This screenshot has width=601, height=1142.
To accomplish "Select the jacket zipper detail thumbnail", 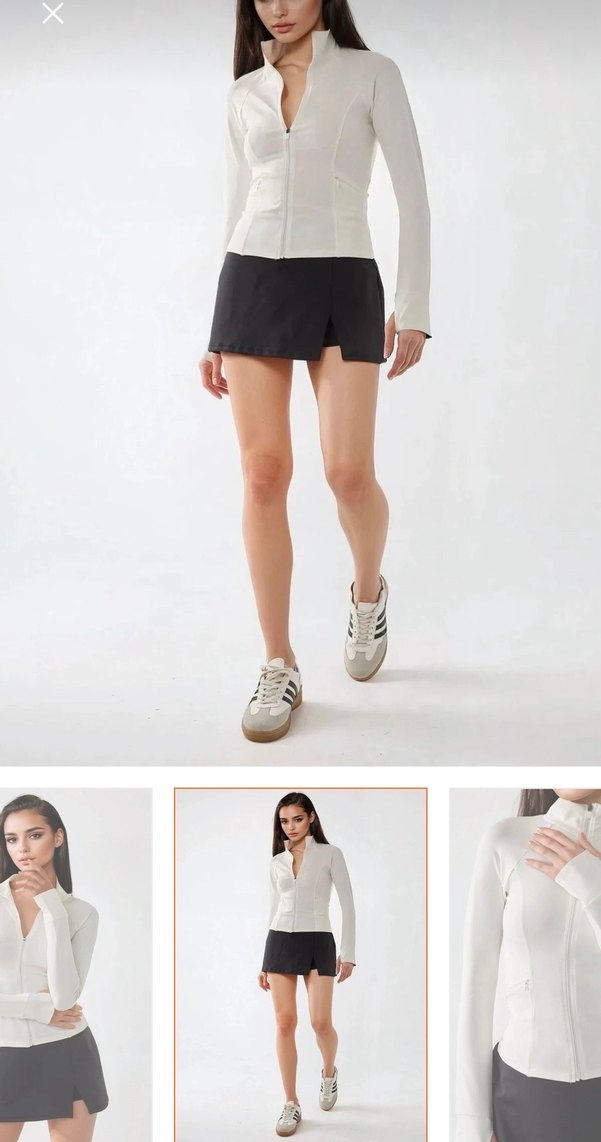I will (525, 964).
